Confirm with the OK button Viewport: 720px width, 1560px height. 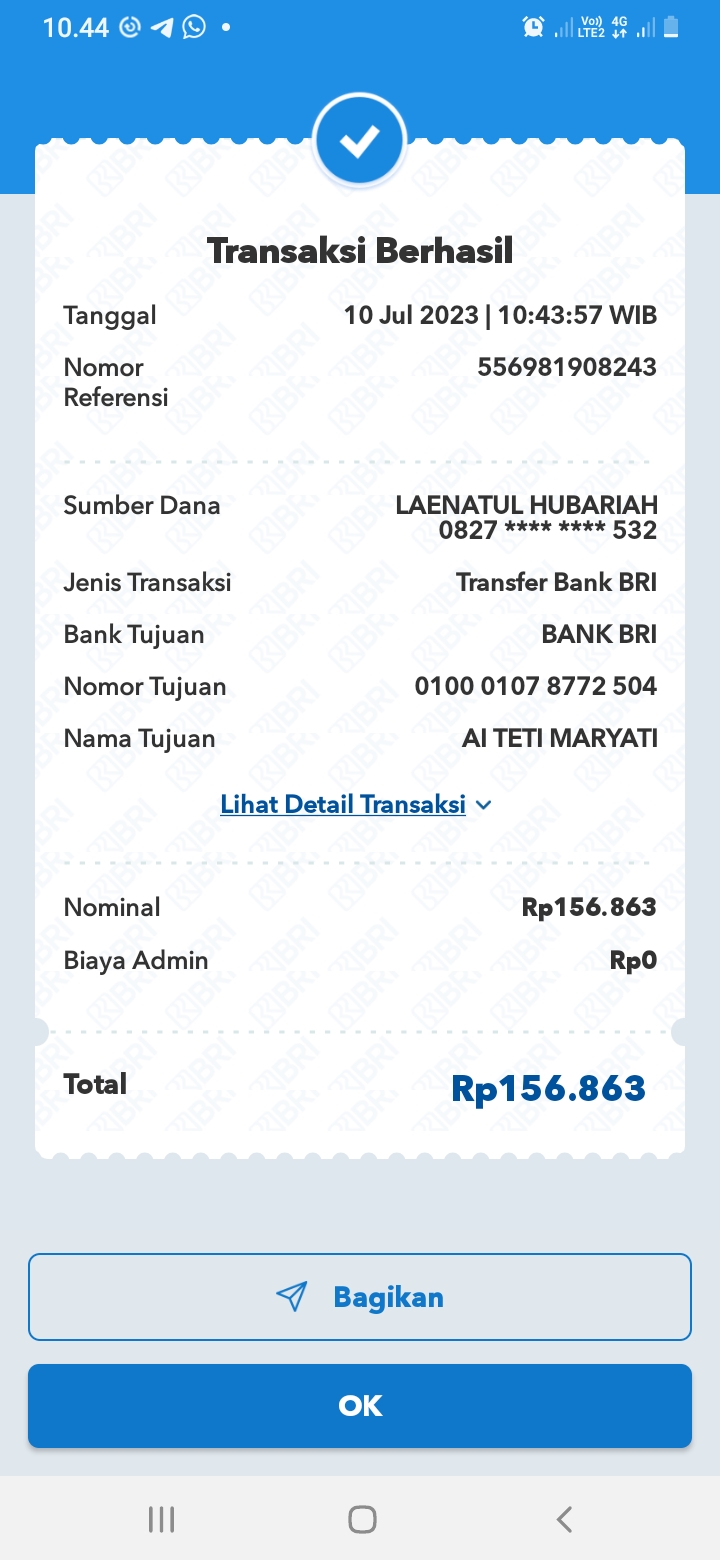[360, 1406]
